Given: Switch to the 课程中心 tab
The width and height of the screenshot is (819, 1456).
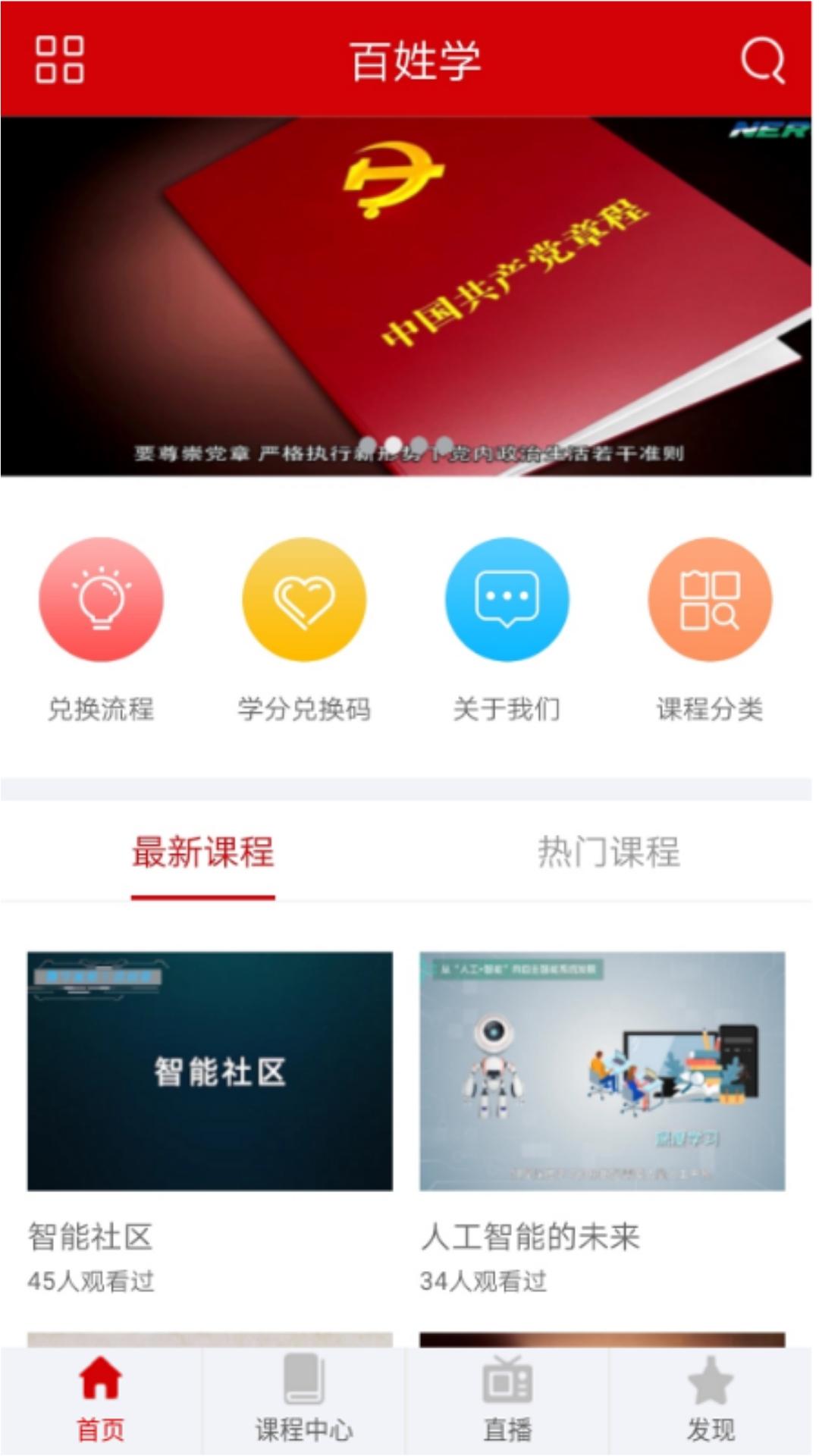Looking at the screenshot, I should (x=304, y=1401).
